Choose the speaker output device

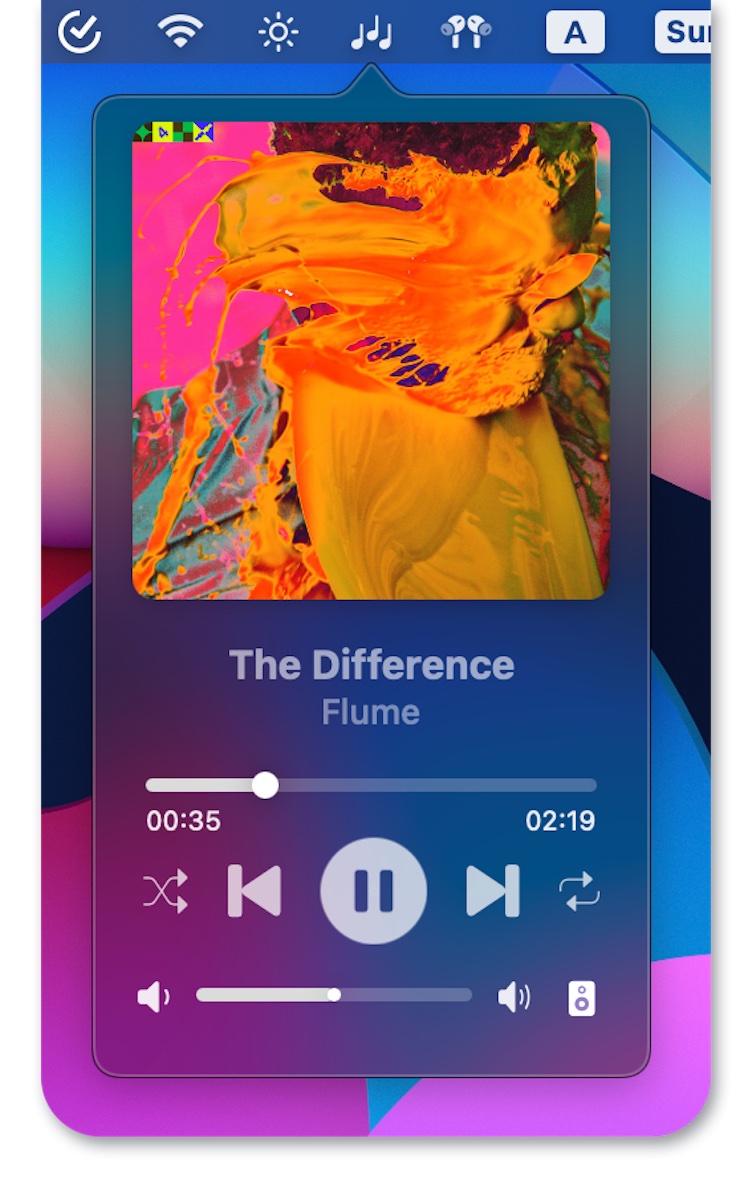tap(582, 997)
